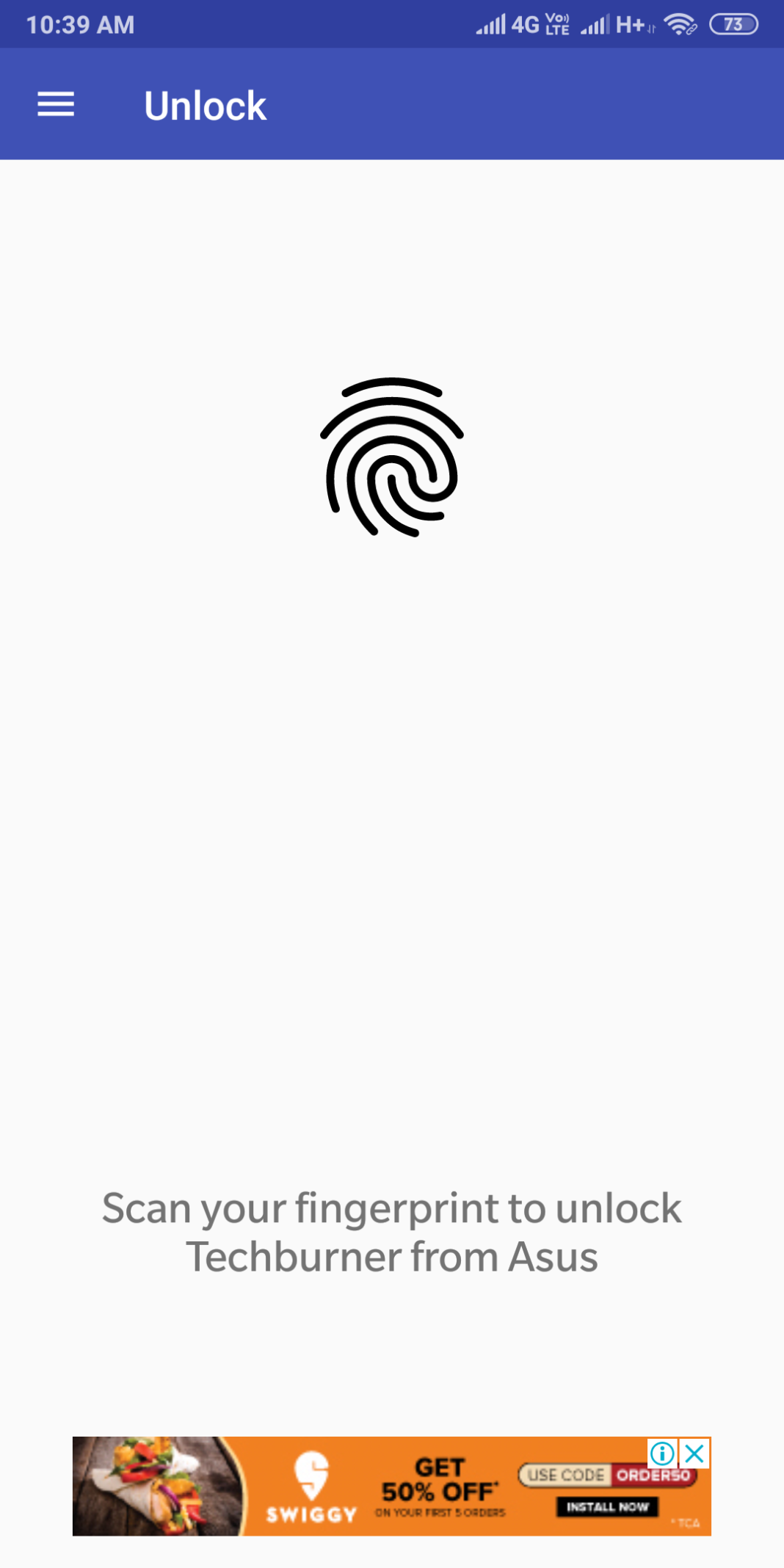Click the battery level indicator
The image size is (784, 1568).
click(732, 24)
